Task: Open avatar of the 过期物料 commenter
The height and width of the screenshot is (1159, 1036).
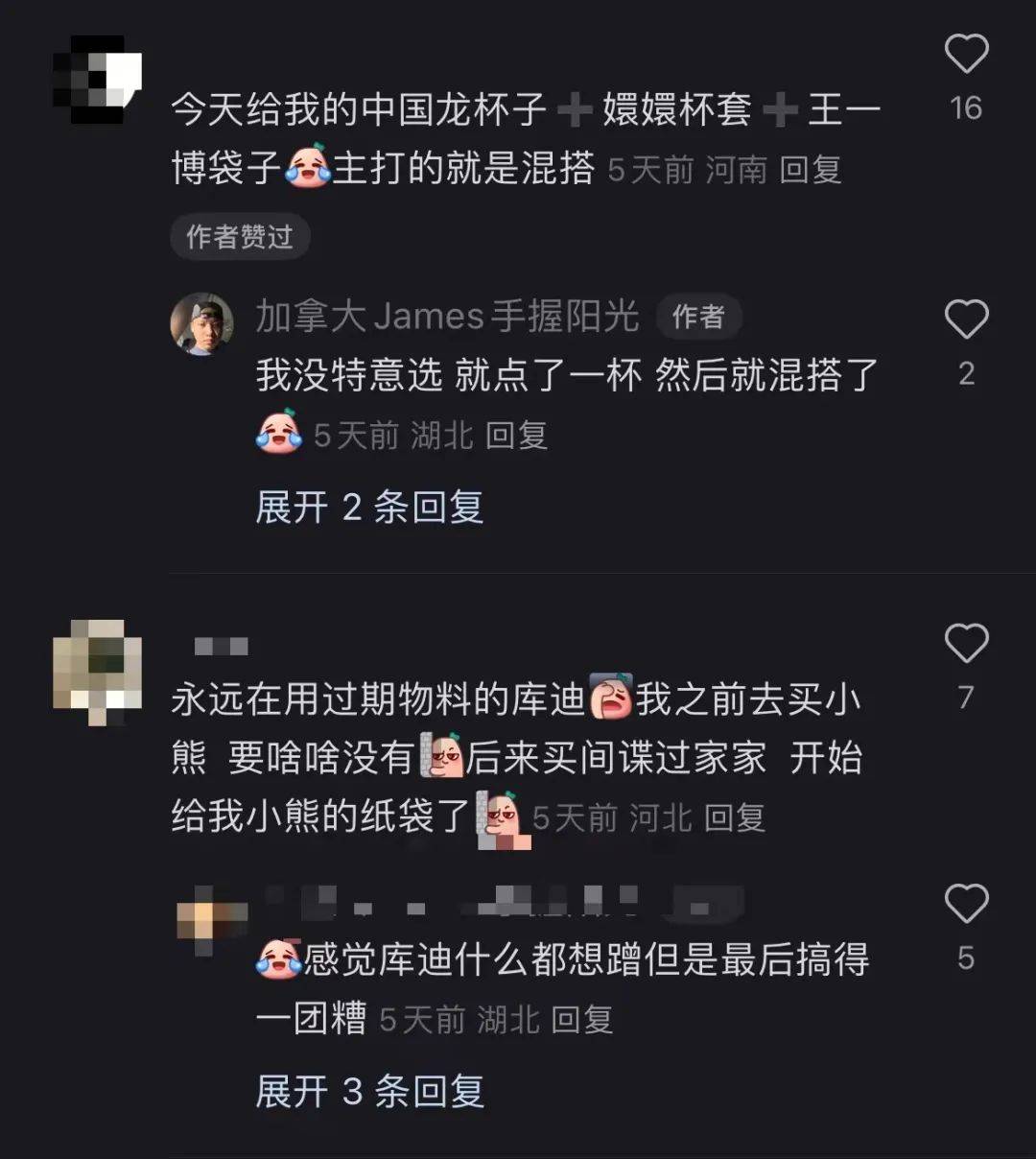Action: tap(97, 670)
